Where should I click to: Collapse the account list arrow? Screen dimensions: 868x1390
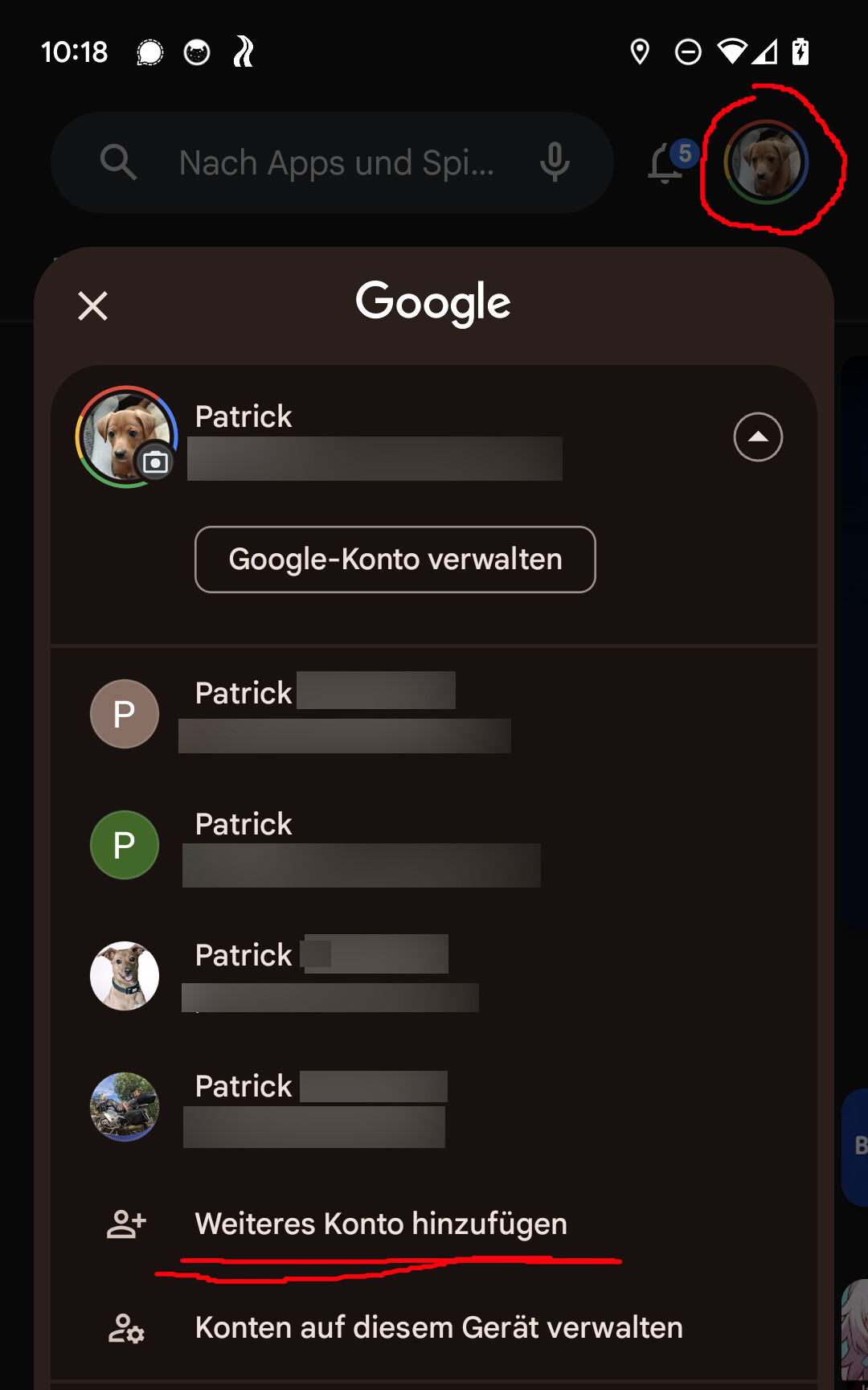(x=758, y=437)
